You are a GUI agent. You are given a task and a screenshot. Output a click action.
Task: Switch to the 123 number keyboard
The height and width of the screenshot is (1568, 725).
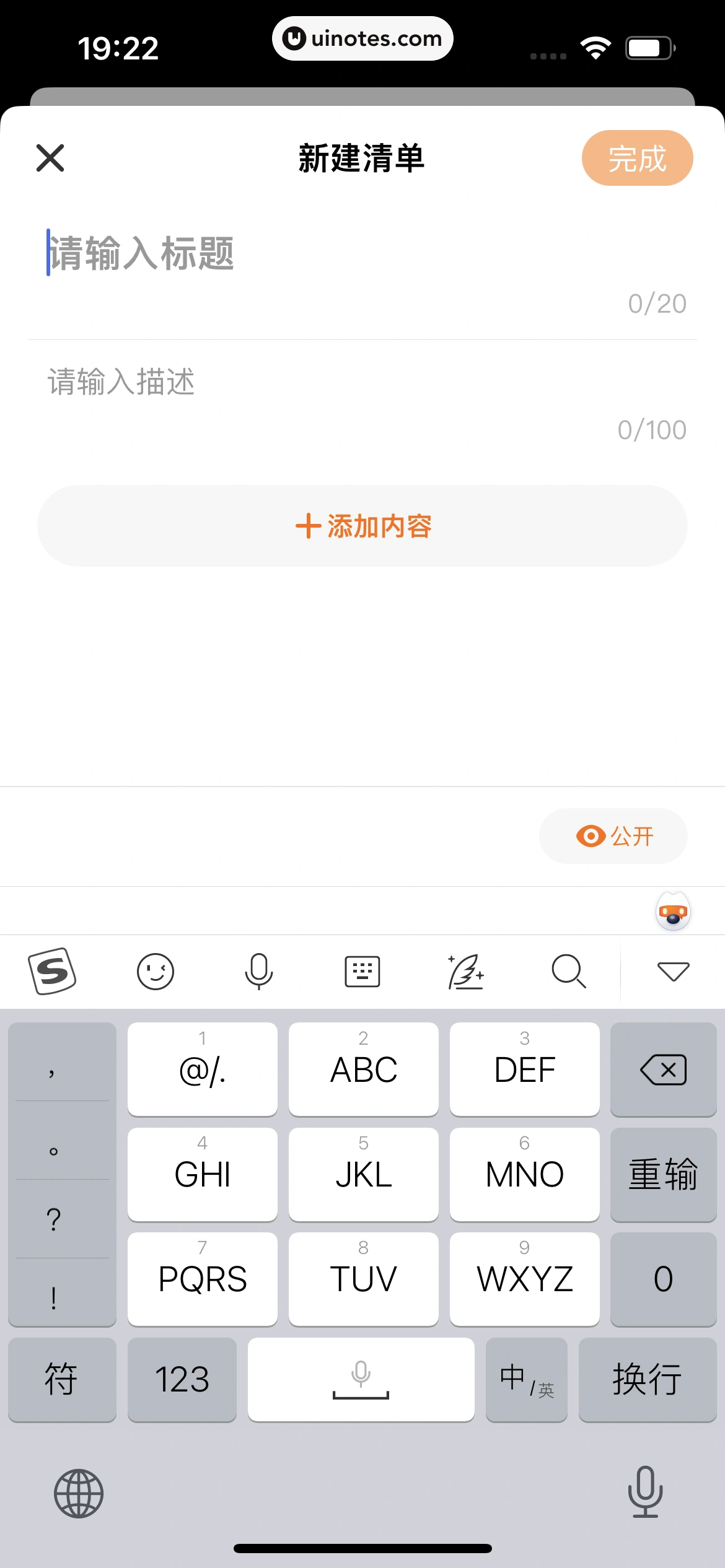coord(182,1380)
